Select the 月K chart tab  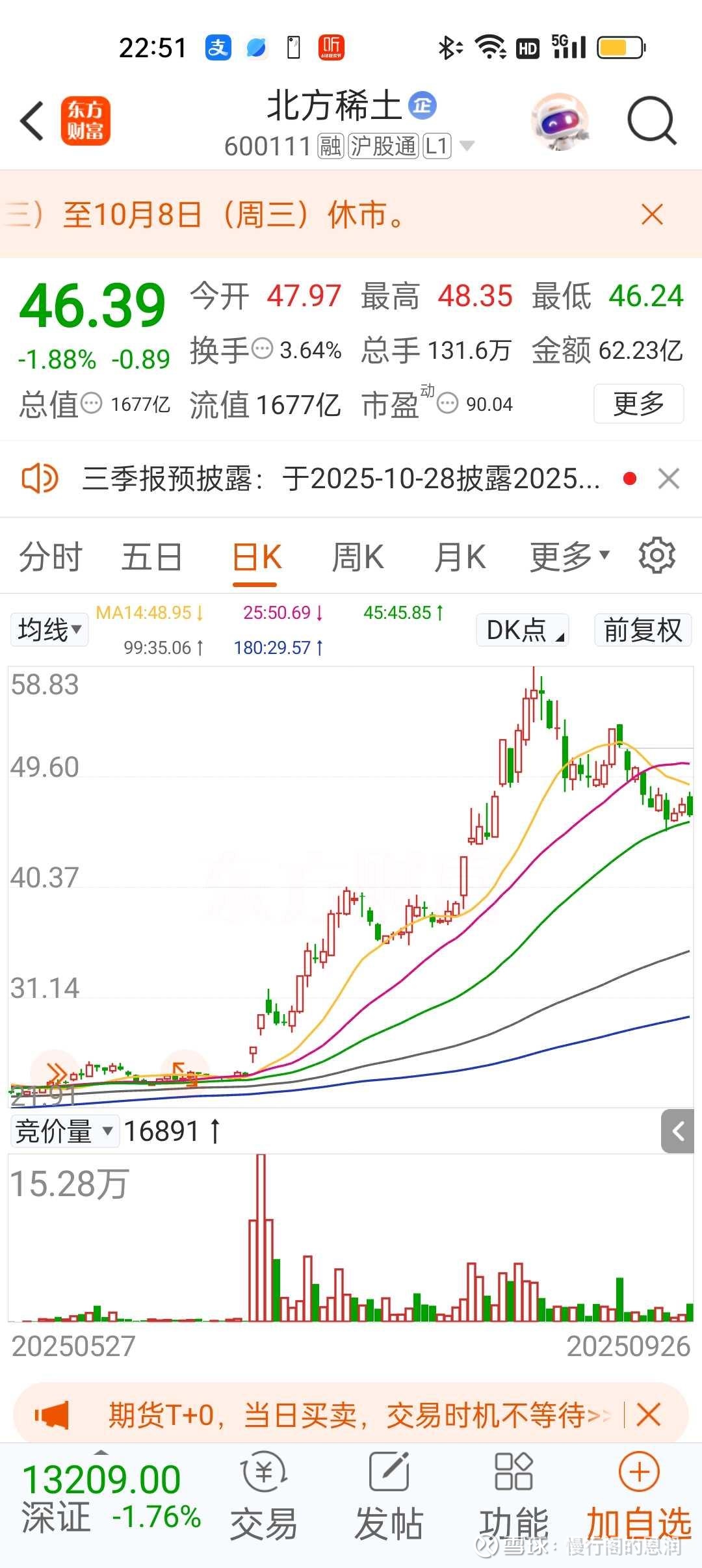pyautogui.click(x=460, y=557)
